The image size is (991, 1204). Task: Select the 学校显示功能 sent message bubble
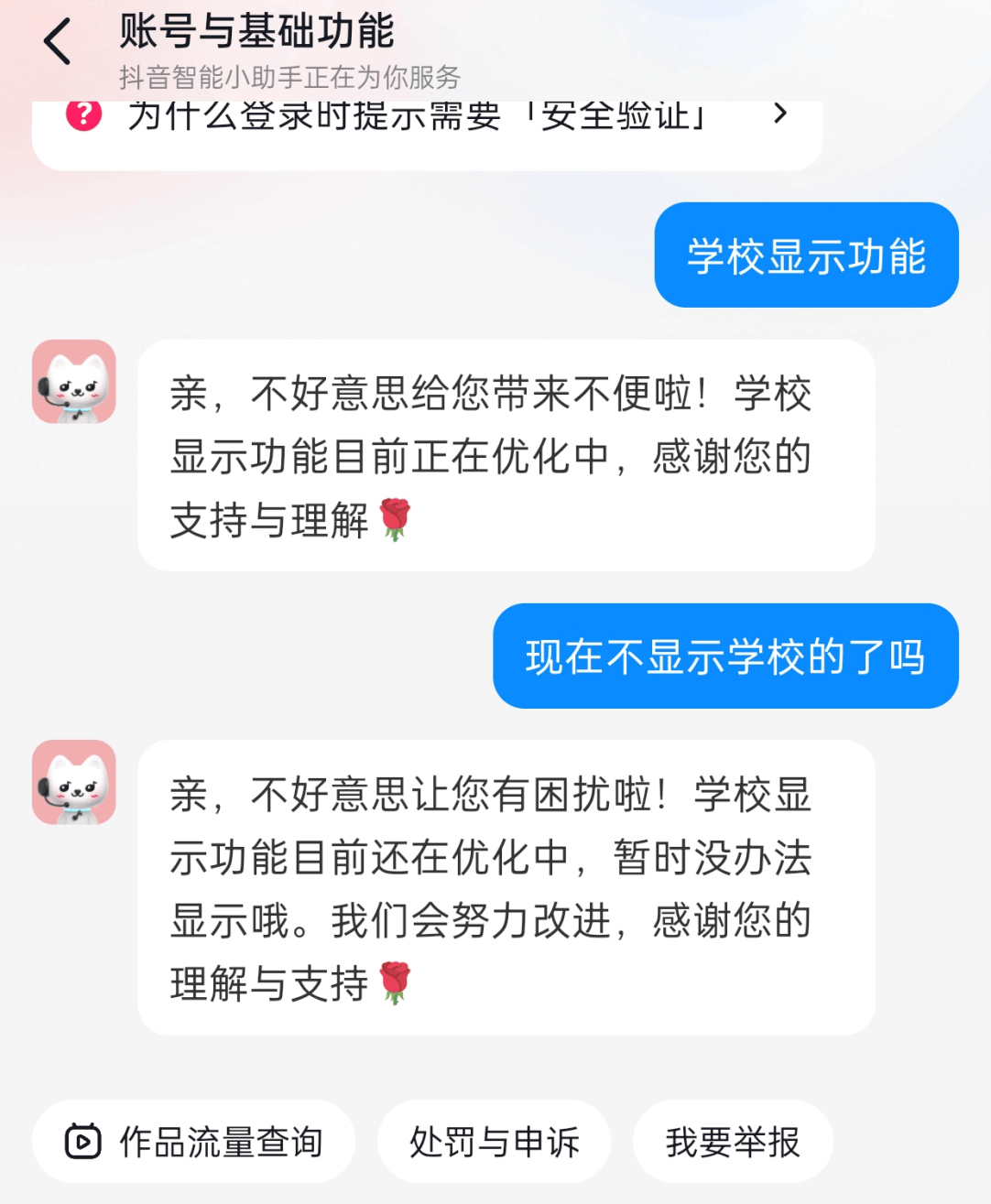coord(805,255)
